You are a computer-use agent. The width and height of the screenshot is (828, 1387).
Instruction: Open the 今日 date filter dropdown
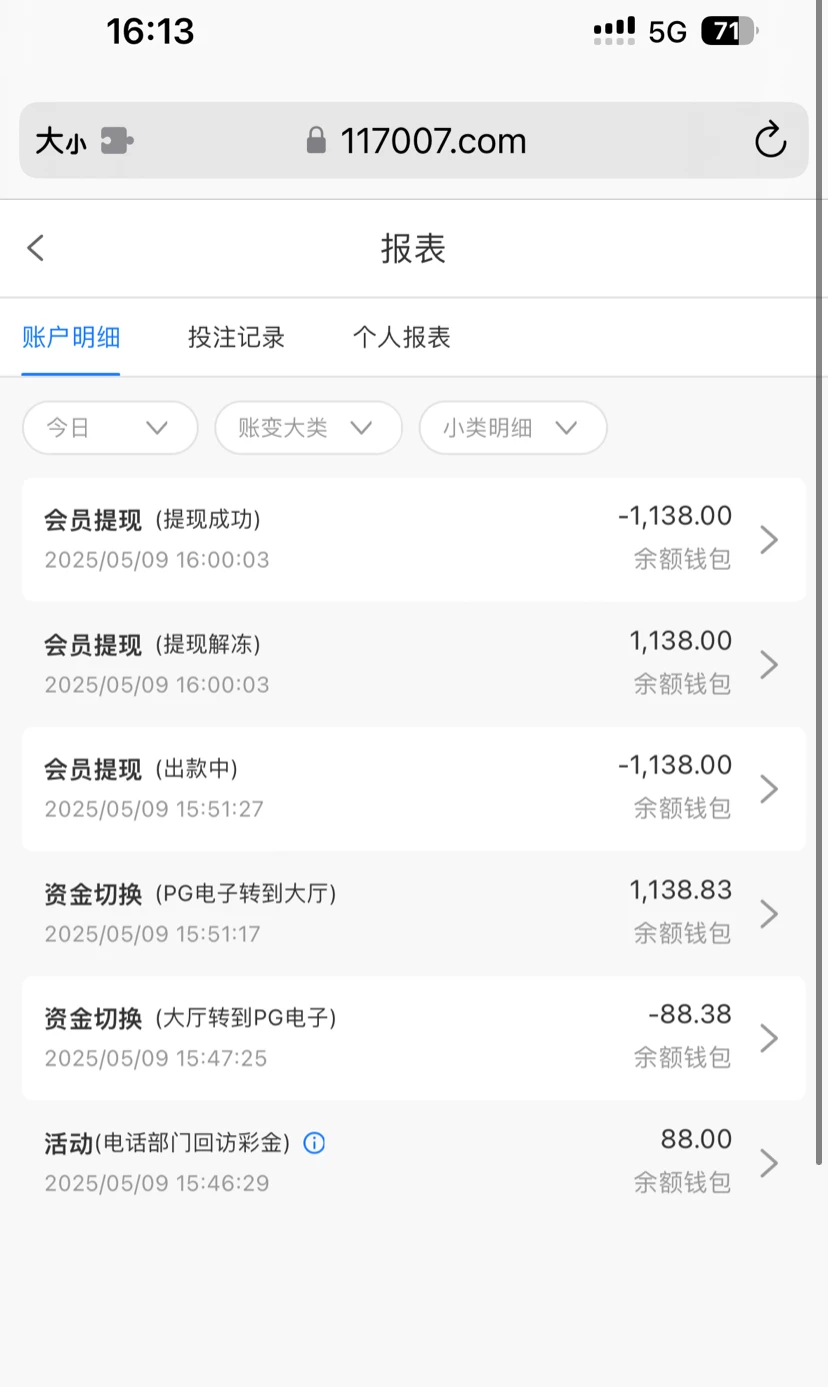109,427
